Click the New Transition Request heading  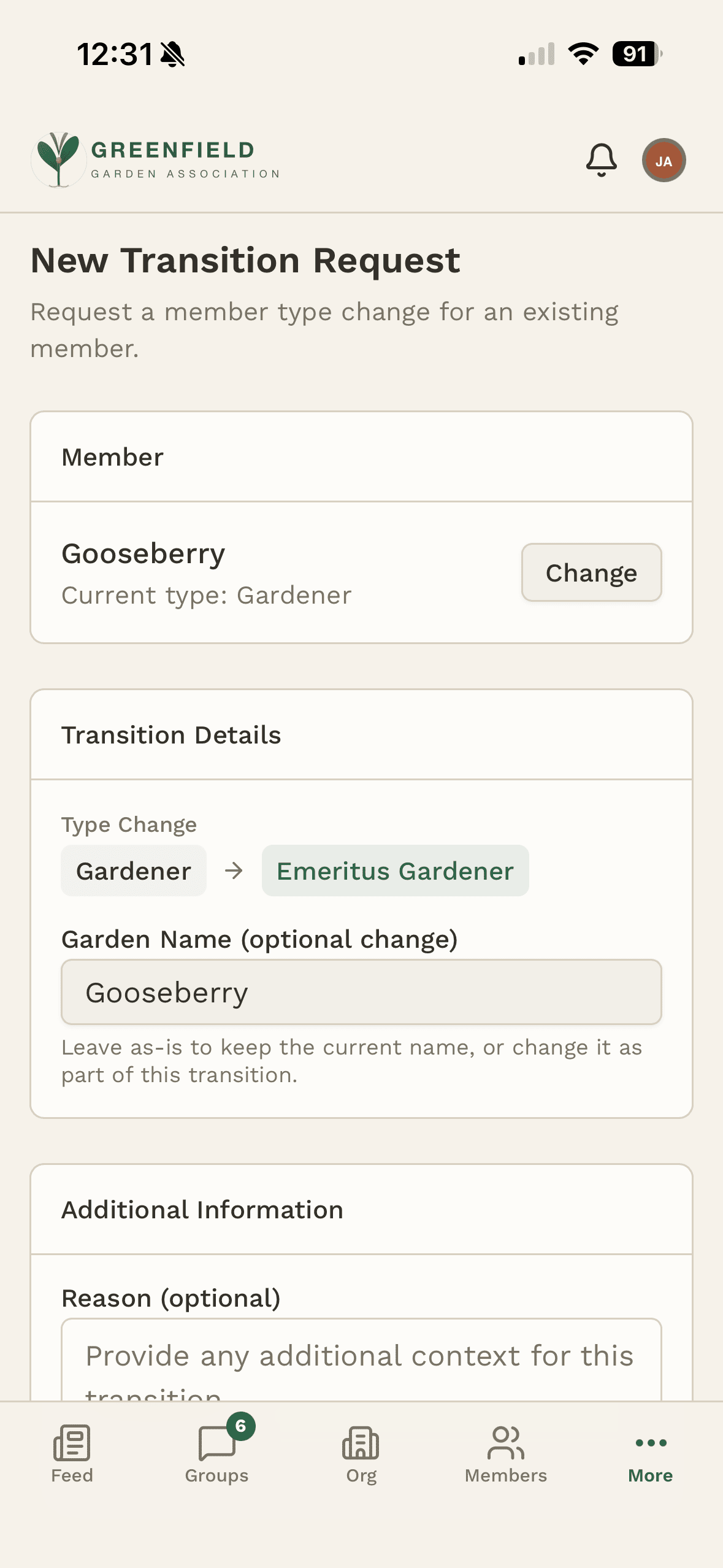click(x=245, y=260)
